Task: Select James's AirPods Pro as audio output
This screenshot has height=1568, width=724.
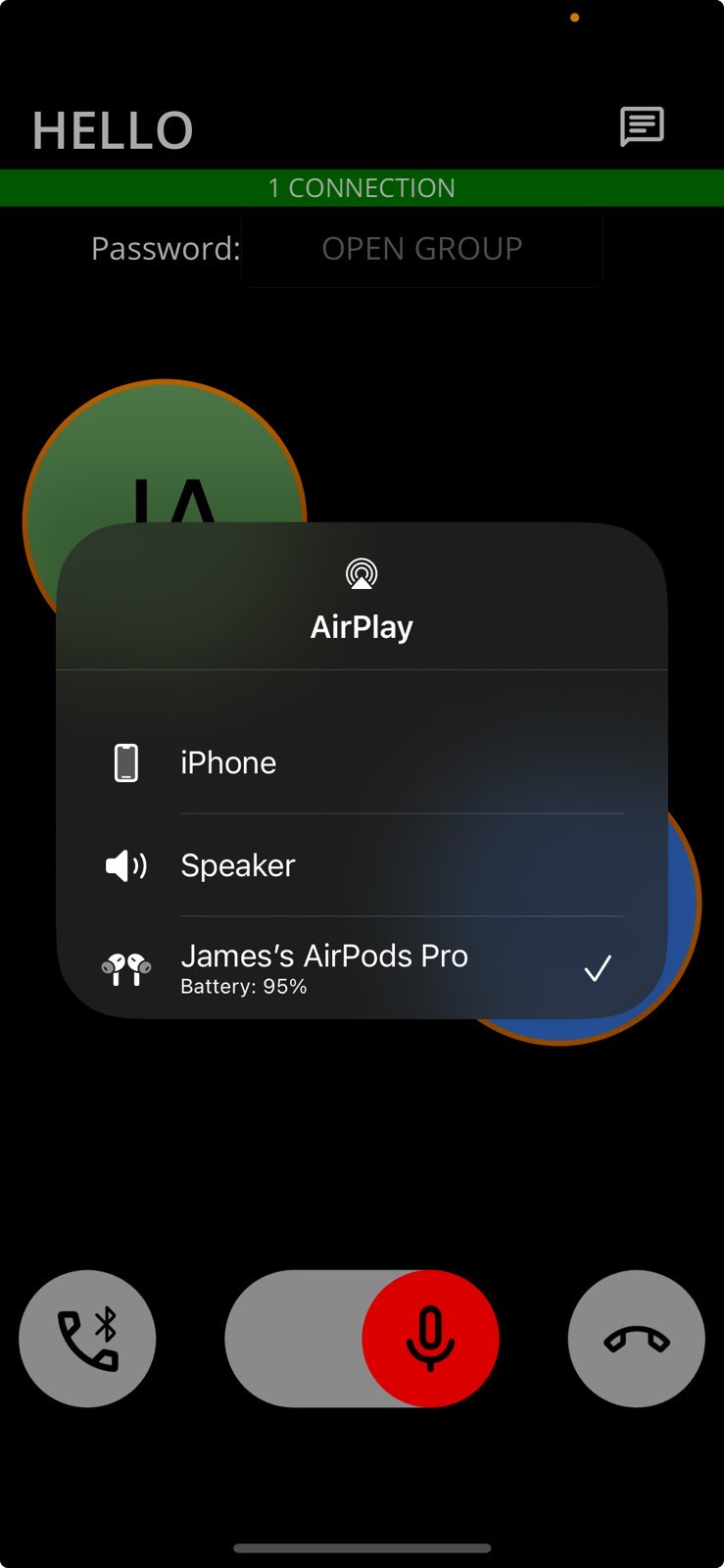Action: pos(323,955)
